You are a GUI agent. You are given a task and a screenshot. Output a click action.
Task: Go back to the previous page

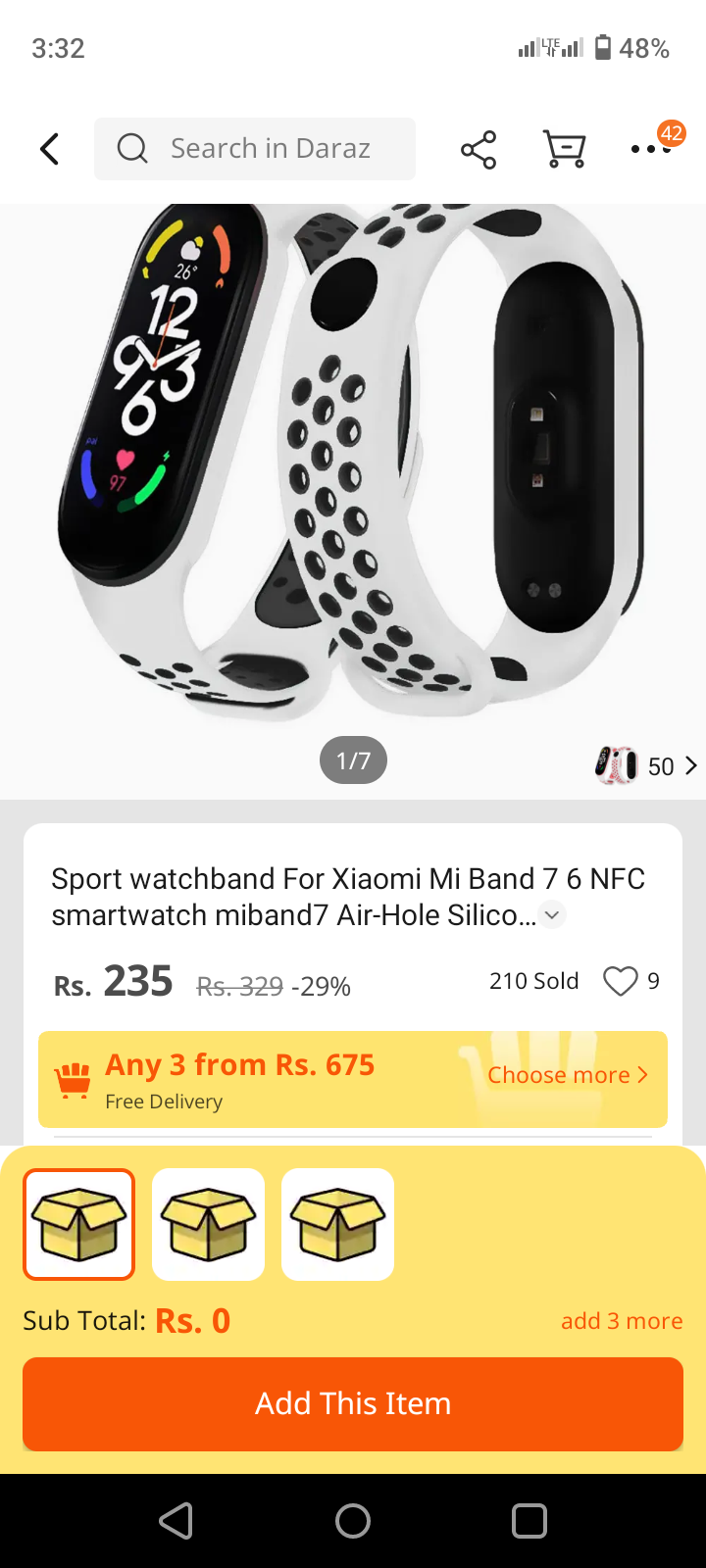pyautogui.click(x=50, y=149)
